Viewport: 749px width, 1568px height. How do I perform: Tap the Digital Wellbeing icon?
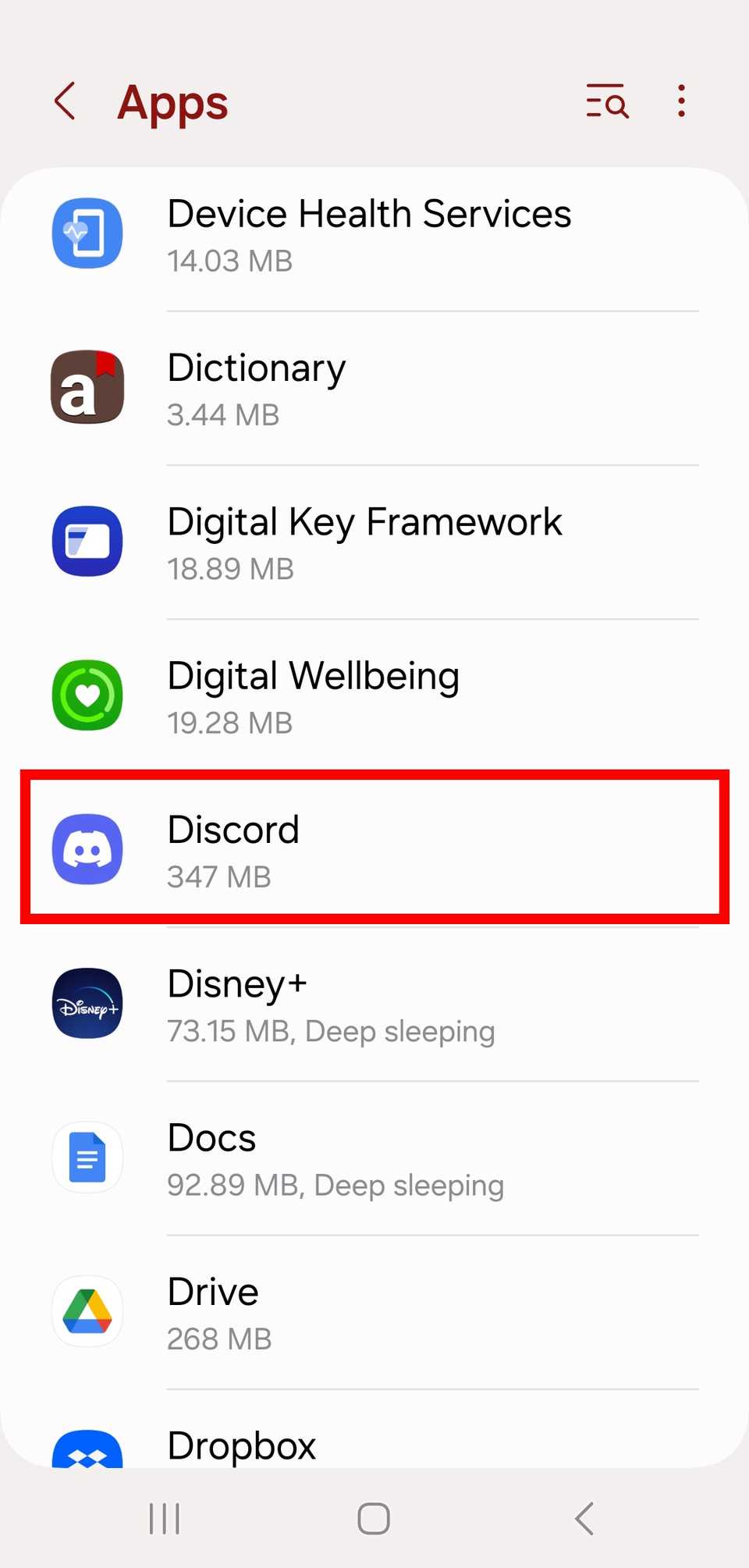tap(87, 695)
